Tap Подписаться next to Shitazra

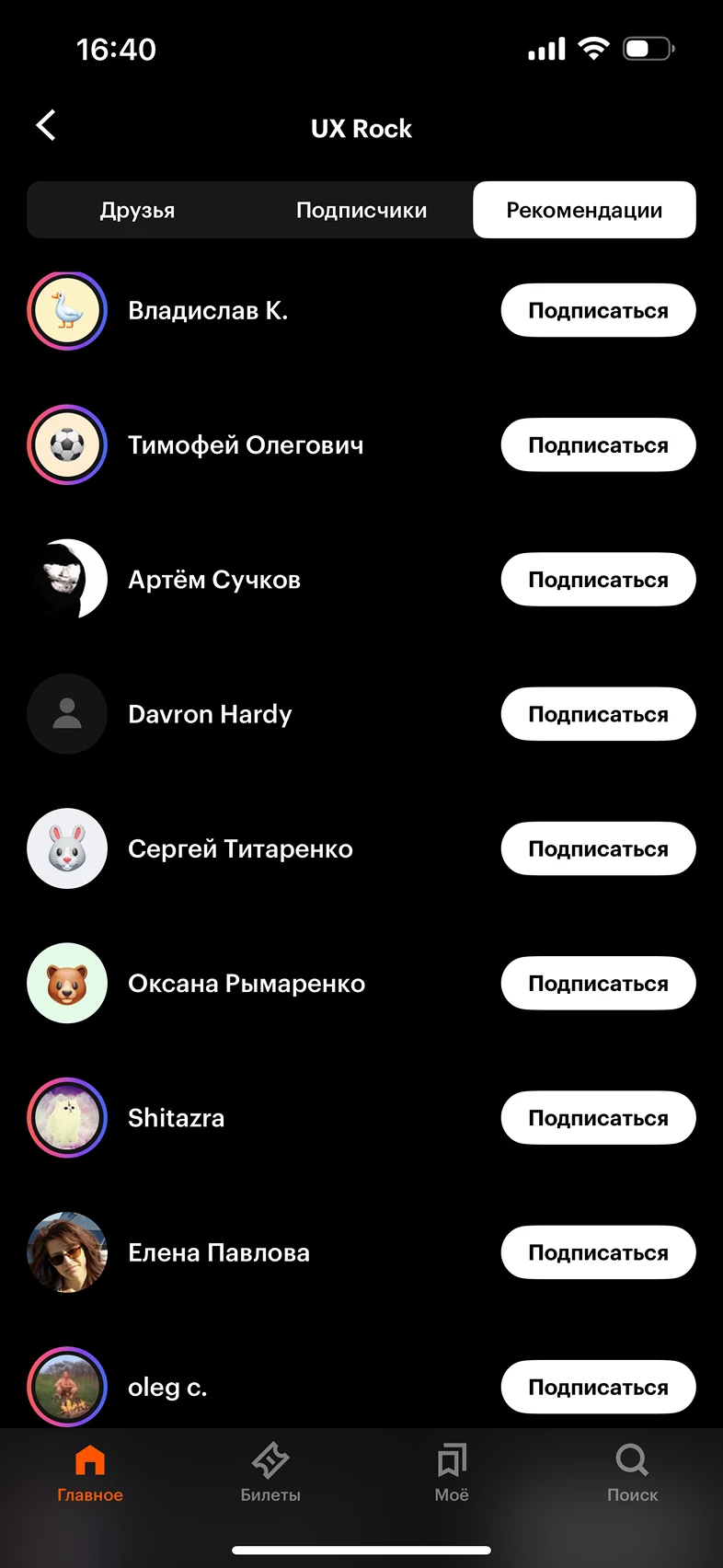point(598,1118)
